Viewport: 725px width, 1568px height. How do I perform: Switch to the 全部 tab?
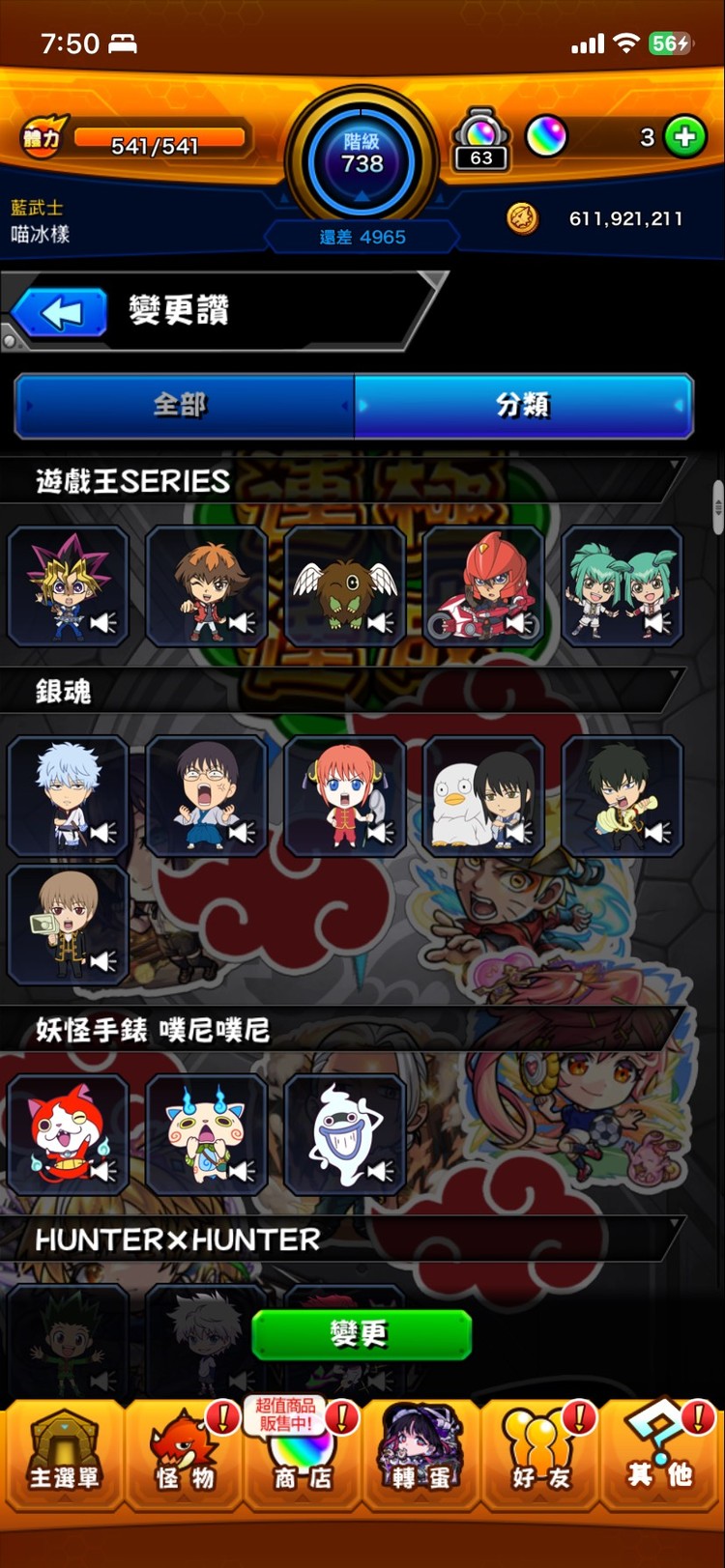point(184,405)
